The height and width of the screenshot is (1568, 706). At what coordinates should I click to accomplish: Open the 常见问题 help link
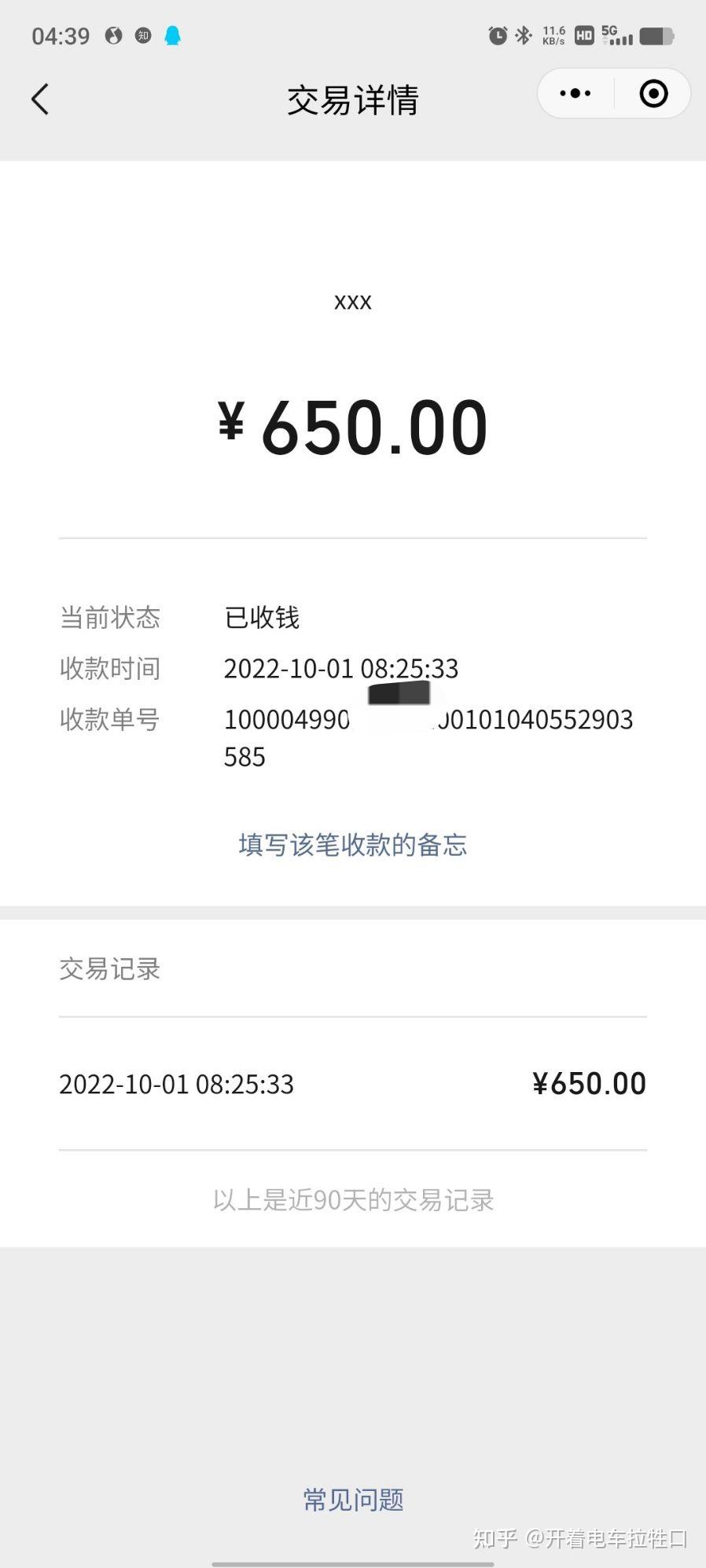(353, 1500)
